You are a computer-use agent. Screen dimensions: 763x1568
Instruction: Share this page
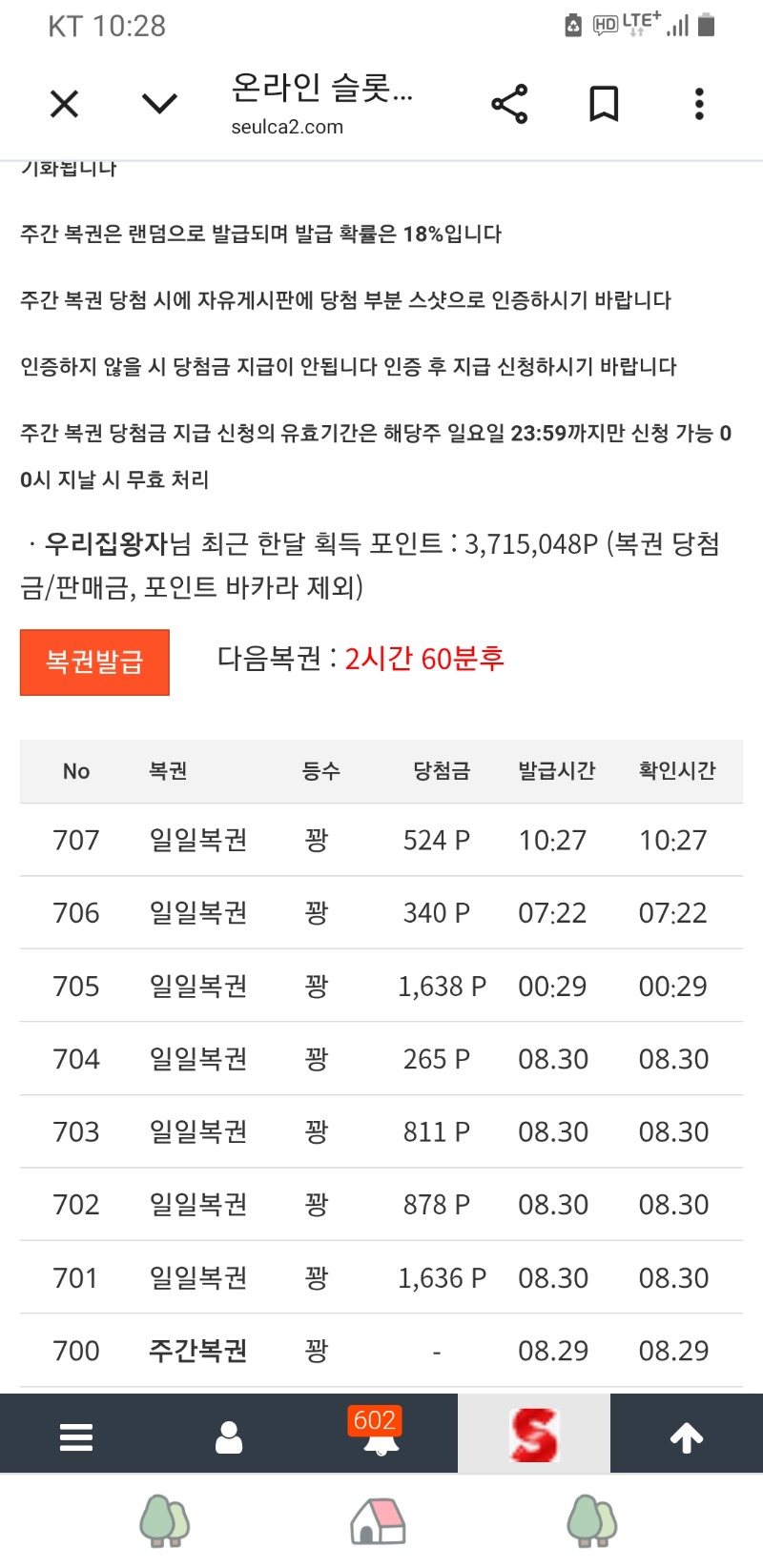click(x=509, y=104)
